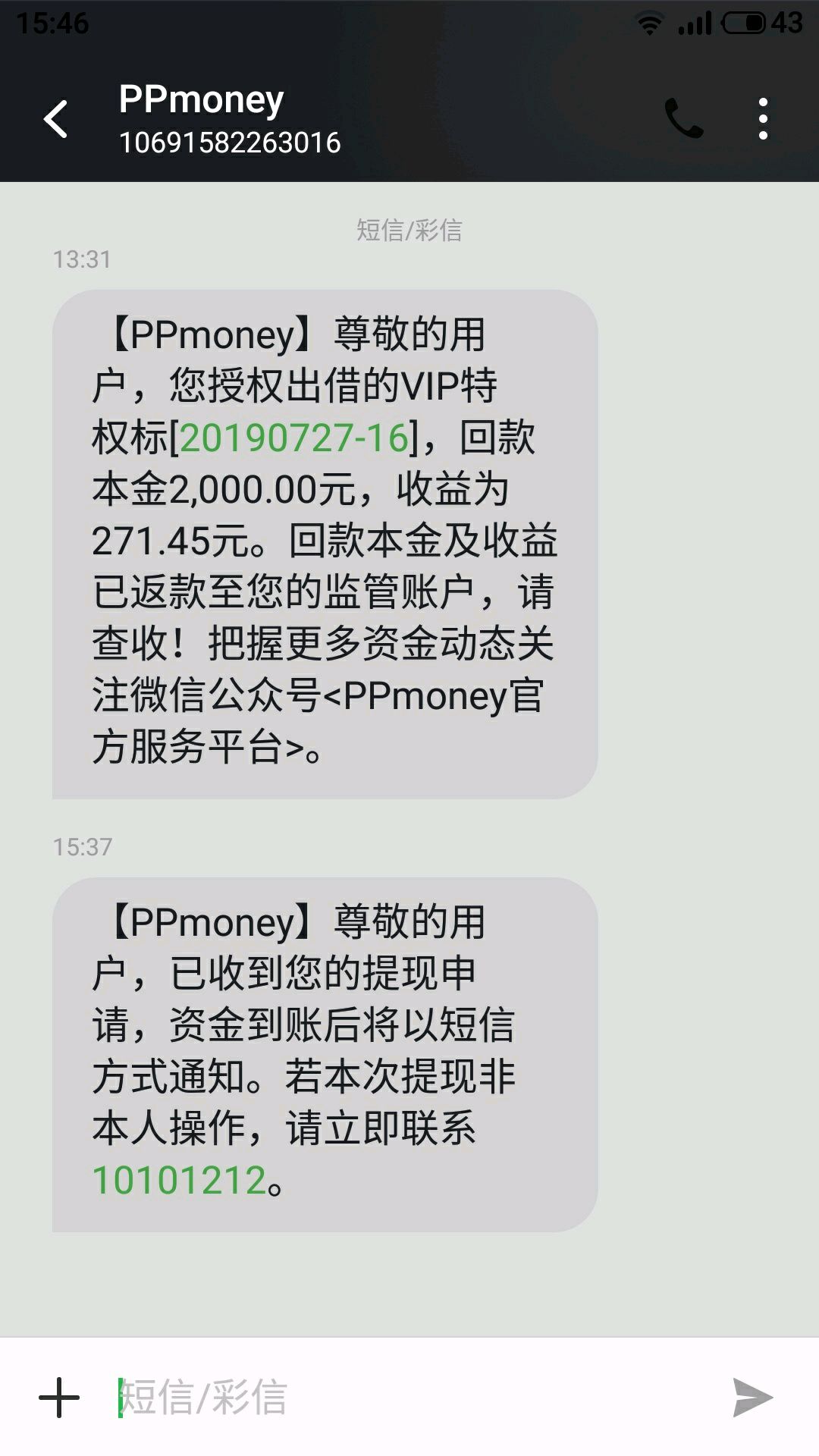
Task: Add an attachment with the plus icon
Action: click(x=59, y=1398)
